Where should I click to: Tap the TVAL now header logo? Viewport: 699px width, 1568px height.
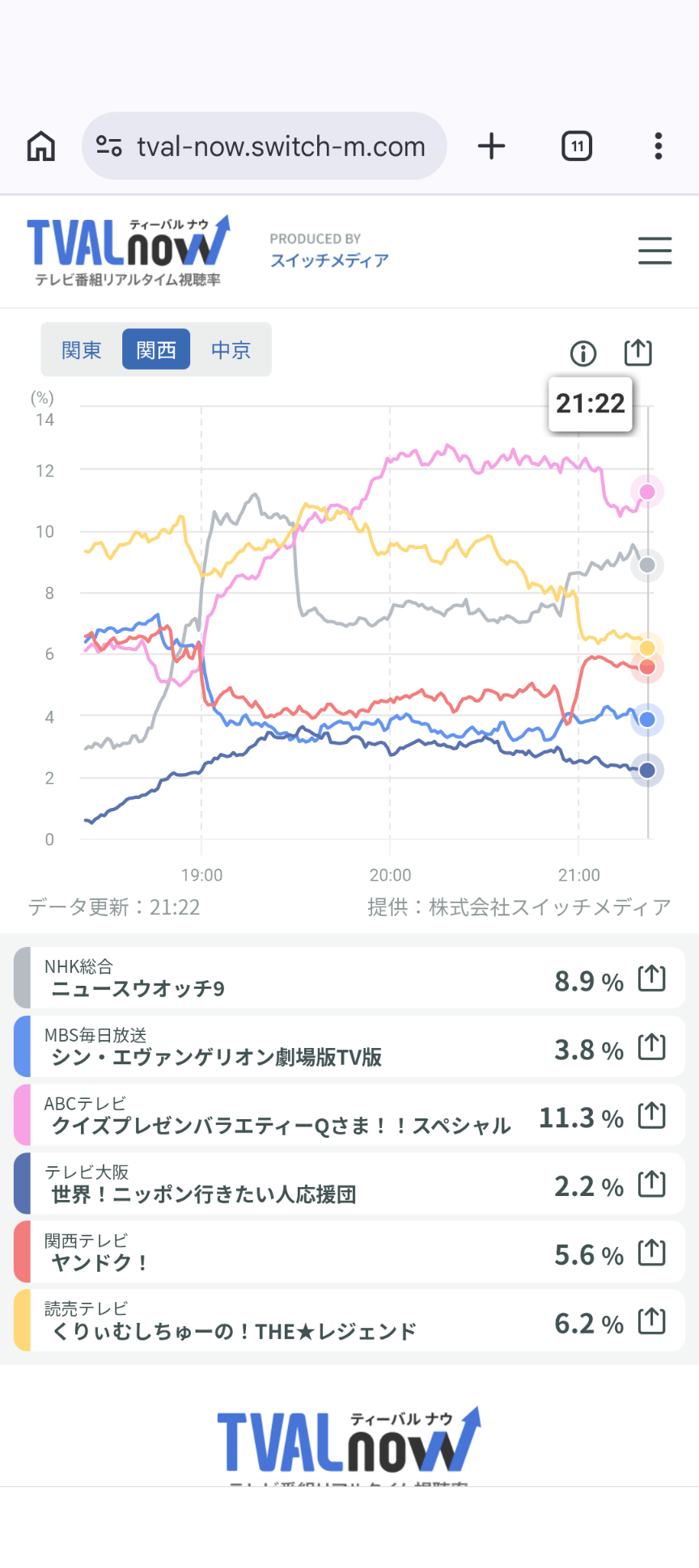[x=128, y=249]
